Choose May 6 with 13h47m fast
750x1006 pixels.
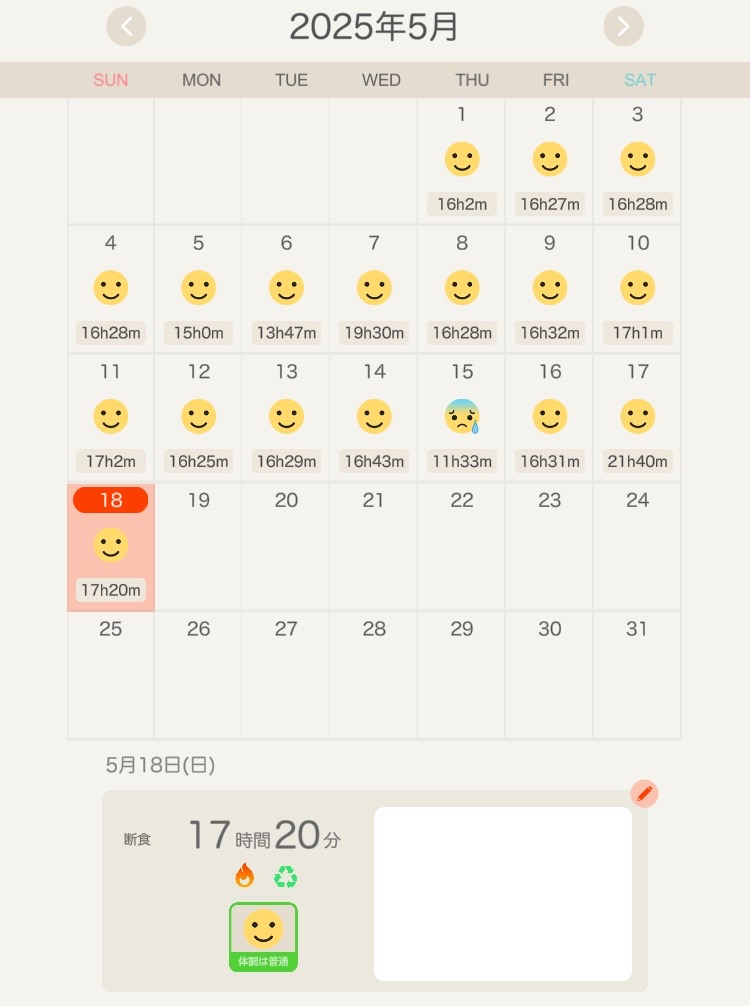286,289
